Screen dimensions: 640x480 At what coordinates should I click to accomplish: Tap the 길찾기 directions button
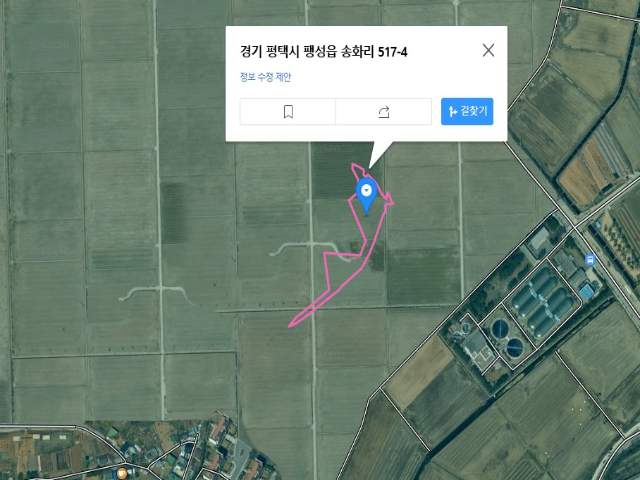coord(467,111)
